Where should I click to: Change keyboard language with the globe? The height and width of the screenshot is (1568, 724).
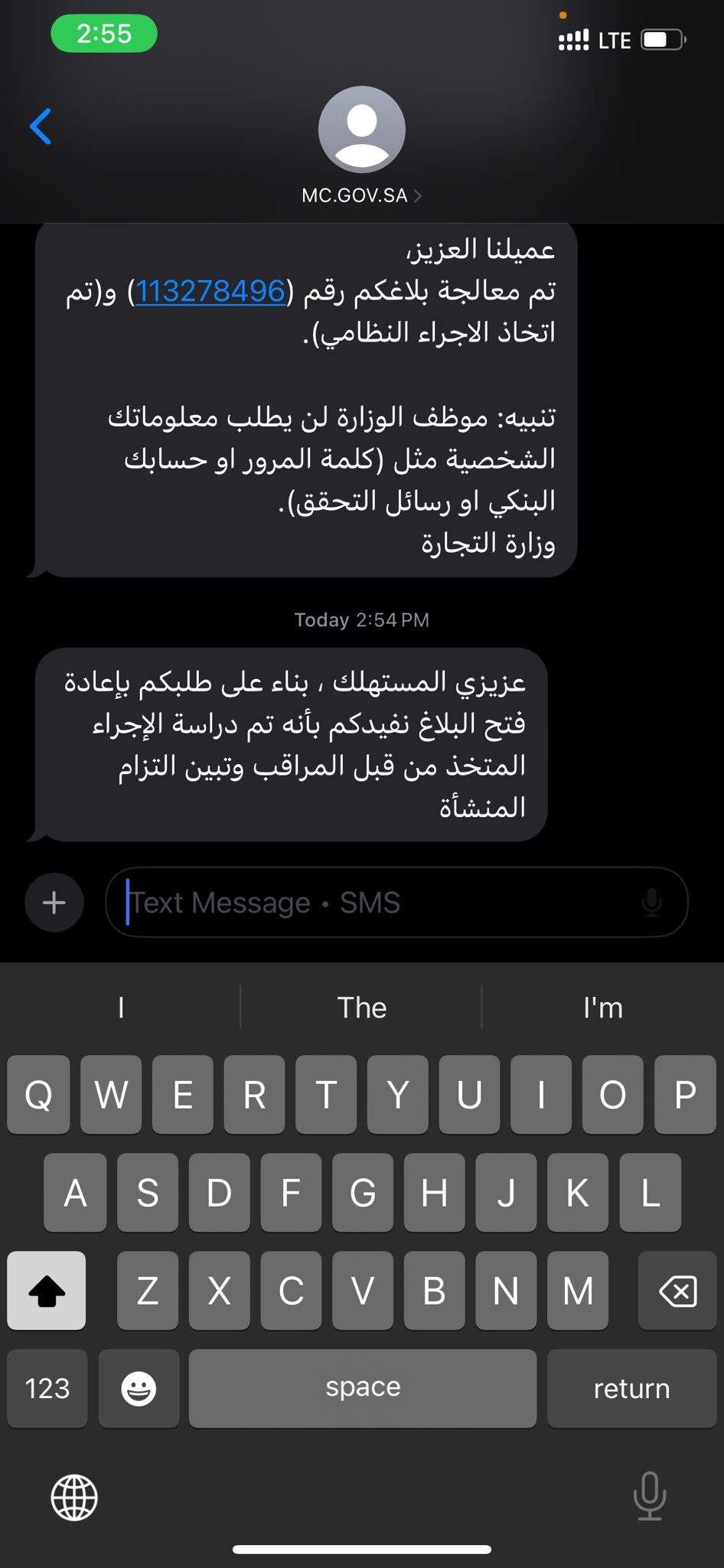coord(74,1498)
